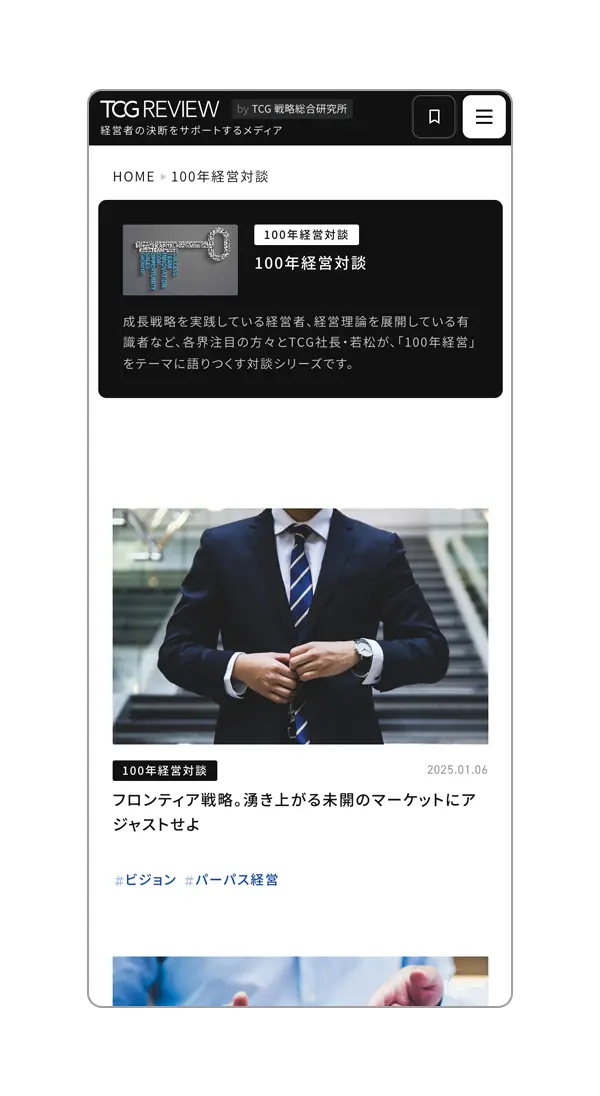Viewport: 600px width, 1096px height.
Task: Open the second article thumbnail
Action: pos(300,981)
